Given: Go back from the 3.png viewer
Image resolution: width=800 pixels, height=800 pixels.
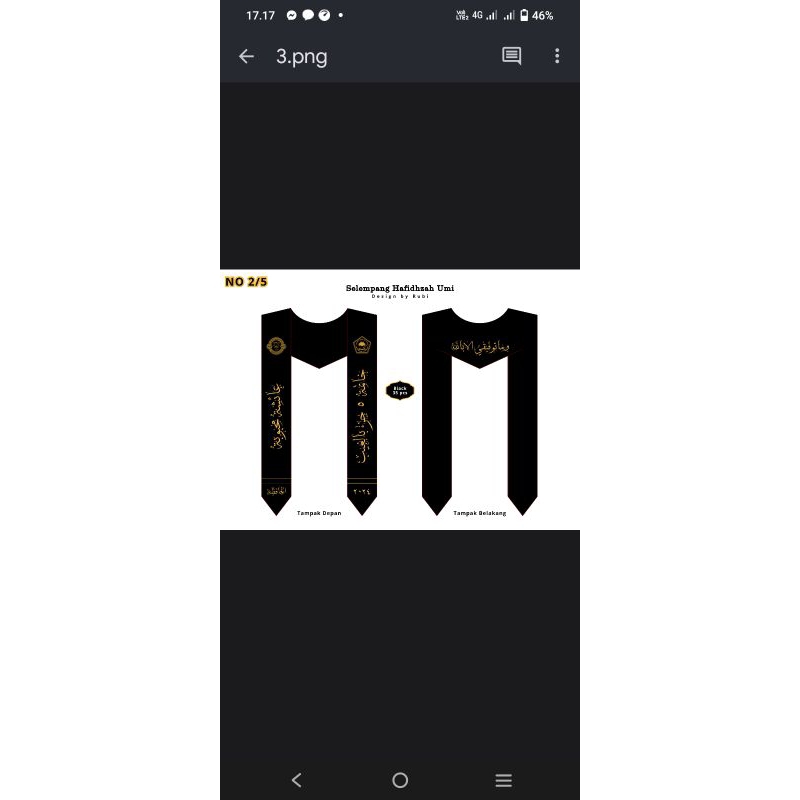Looking at the screenshot, I should point(246,57).
